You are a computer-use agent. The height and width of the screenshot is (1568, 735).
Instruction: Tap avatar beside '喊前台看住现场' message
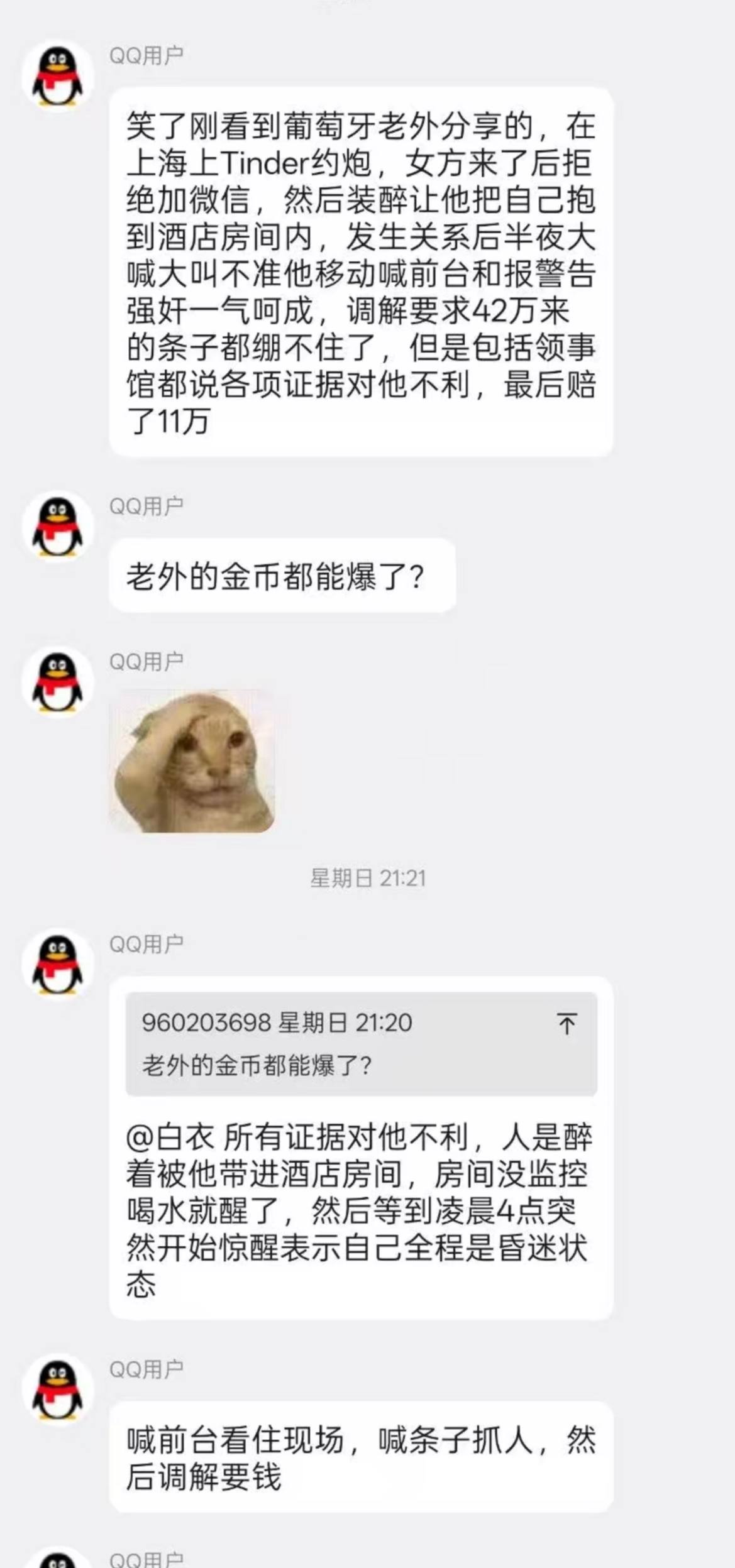[x=58, y=1390]
